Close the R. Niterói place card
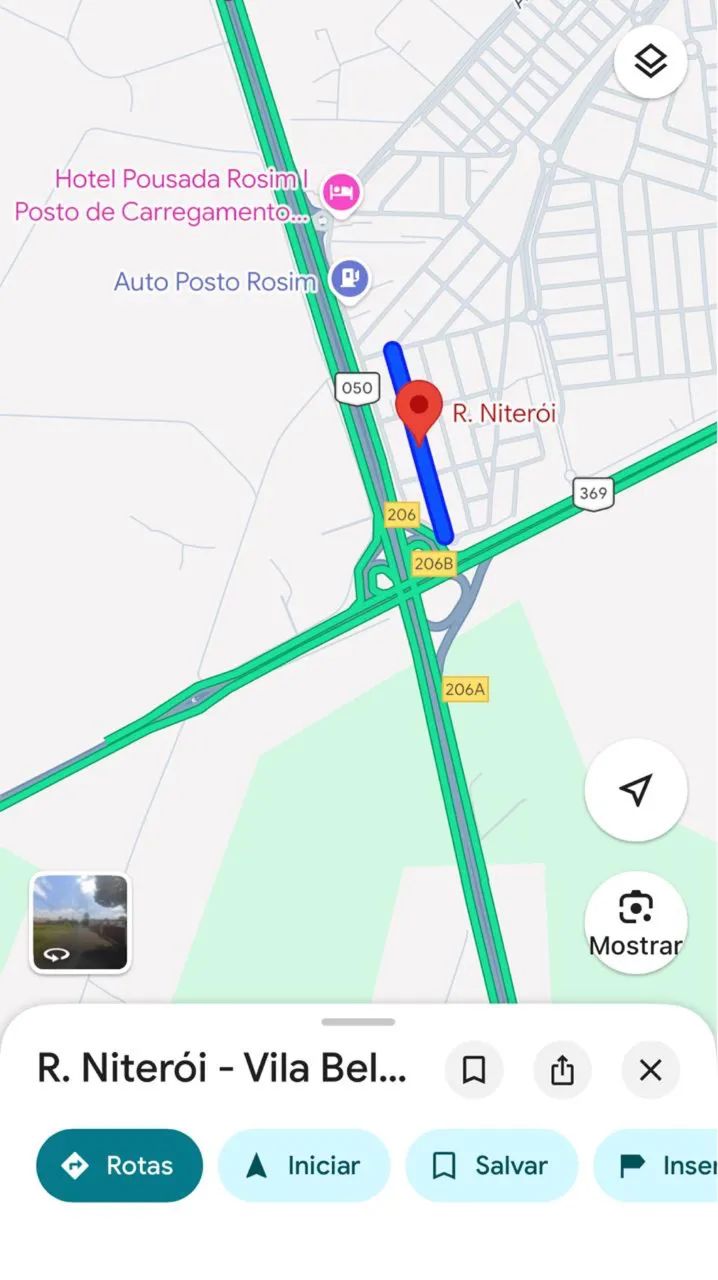Image resolution: width=718 pixels, height=1280 pixels. (x=650, y=1070)
